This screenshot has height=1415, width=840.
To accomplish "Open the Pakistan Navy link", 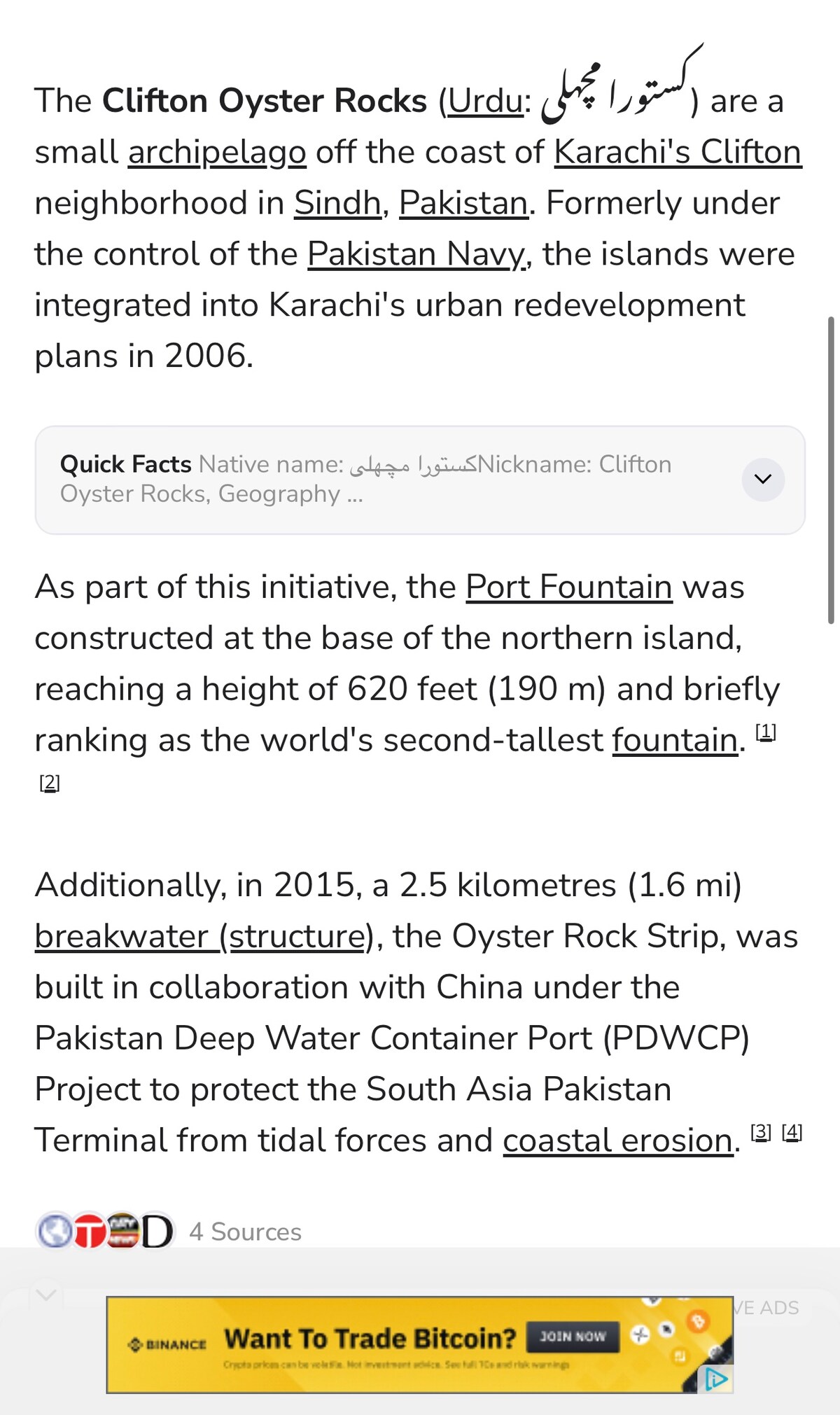I will click(x=416, y=254).
